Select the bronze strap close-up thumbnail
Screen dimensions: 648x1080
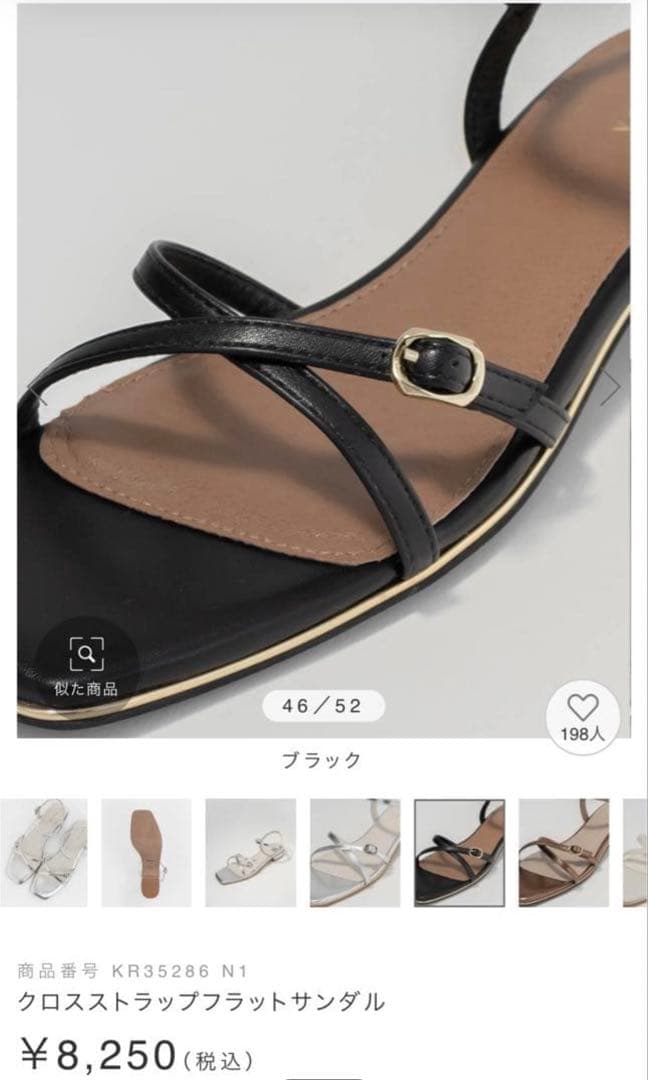[563, 852]
